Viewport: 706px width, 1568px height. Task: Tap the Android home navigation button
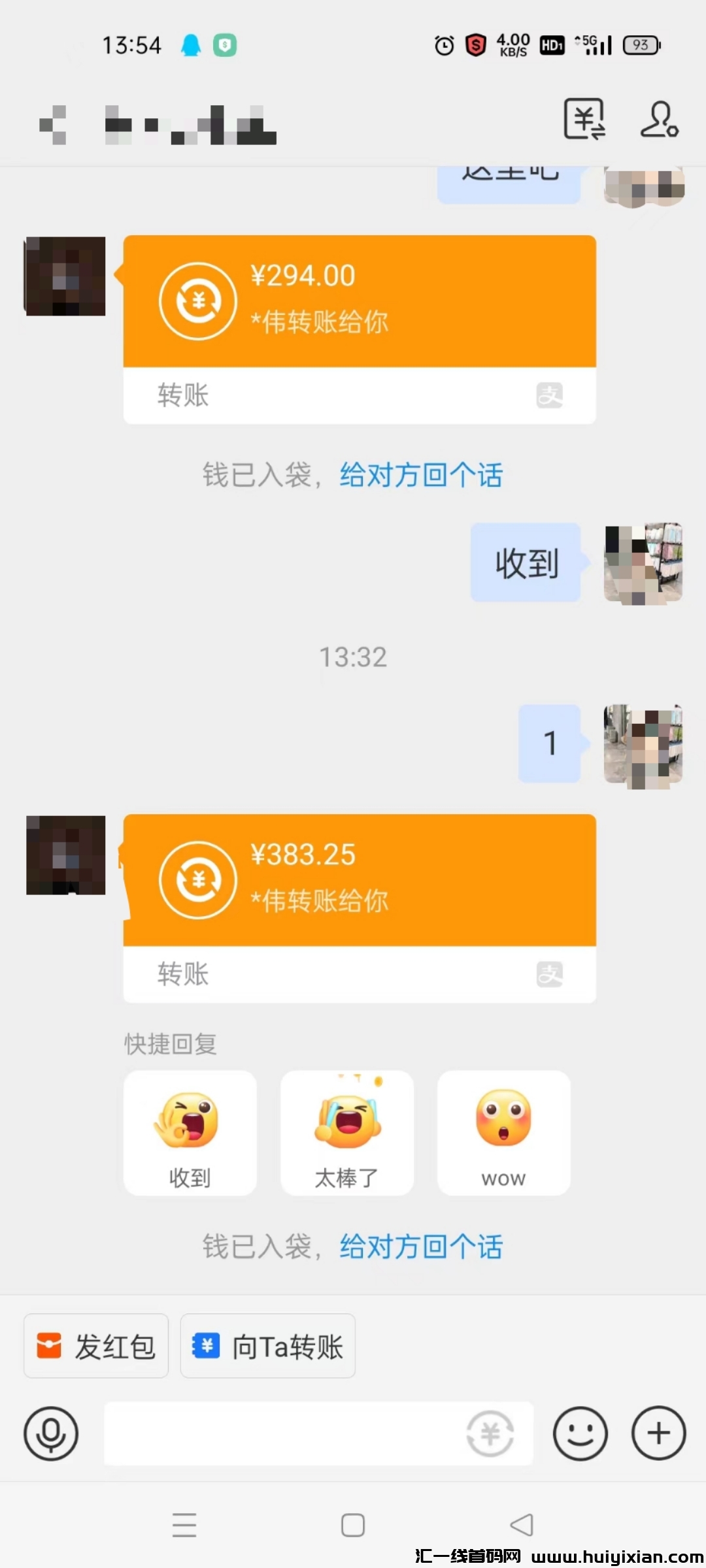point(352,1524)
